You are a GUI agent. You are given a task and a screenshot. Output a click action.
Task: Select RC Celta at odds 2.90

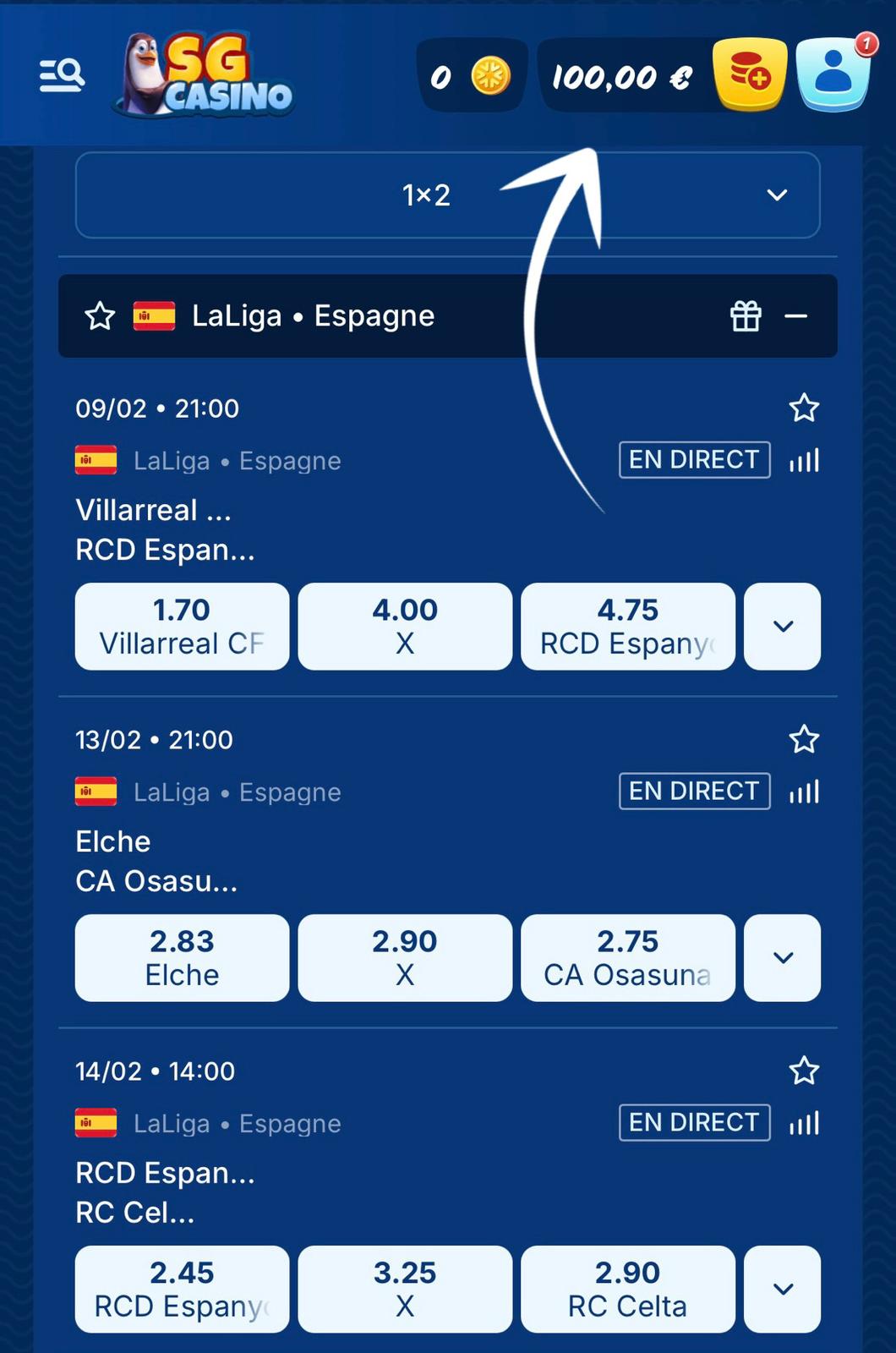[x=627, y=1290]
